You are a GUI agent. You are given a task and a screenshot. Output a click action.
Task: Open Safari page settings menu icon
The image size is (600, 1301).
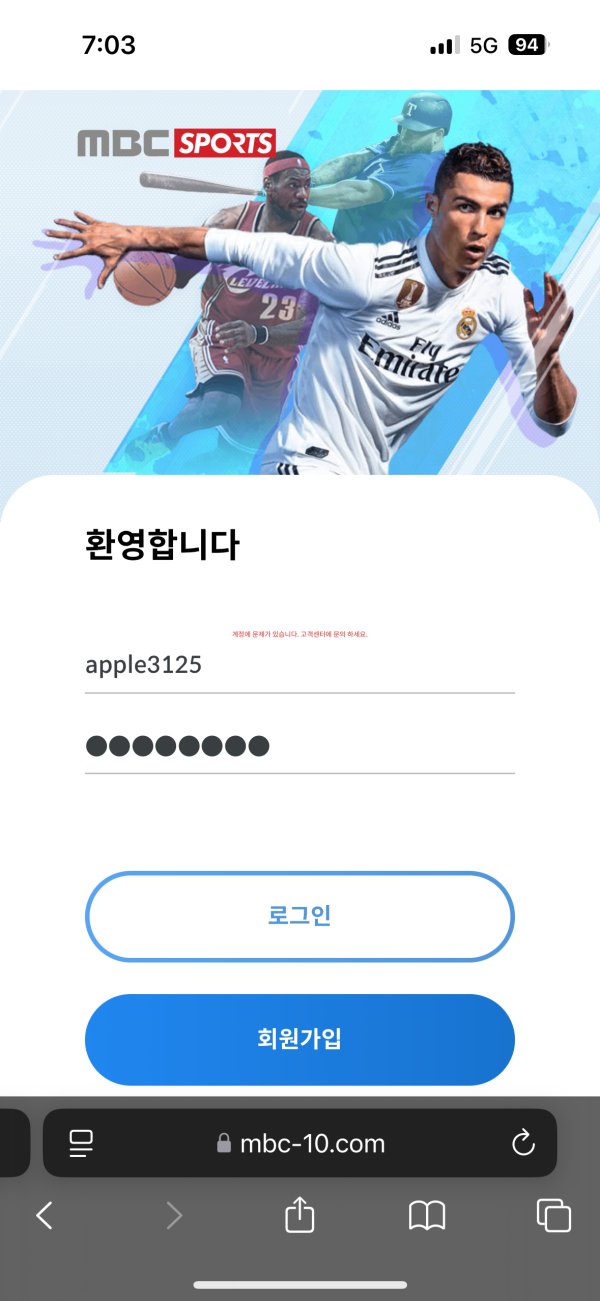point(81,1144)
